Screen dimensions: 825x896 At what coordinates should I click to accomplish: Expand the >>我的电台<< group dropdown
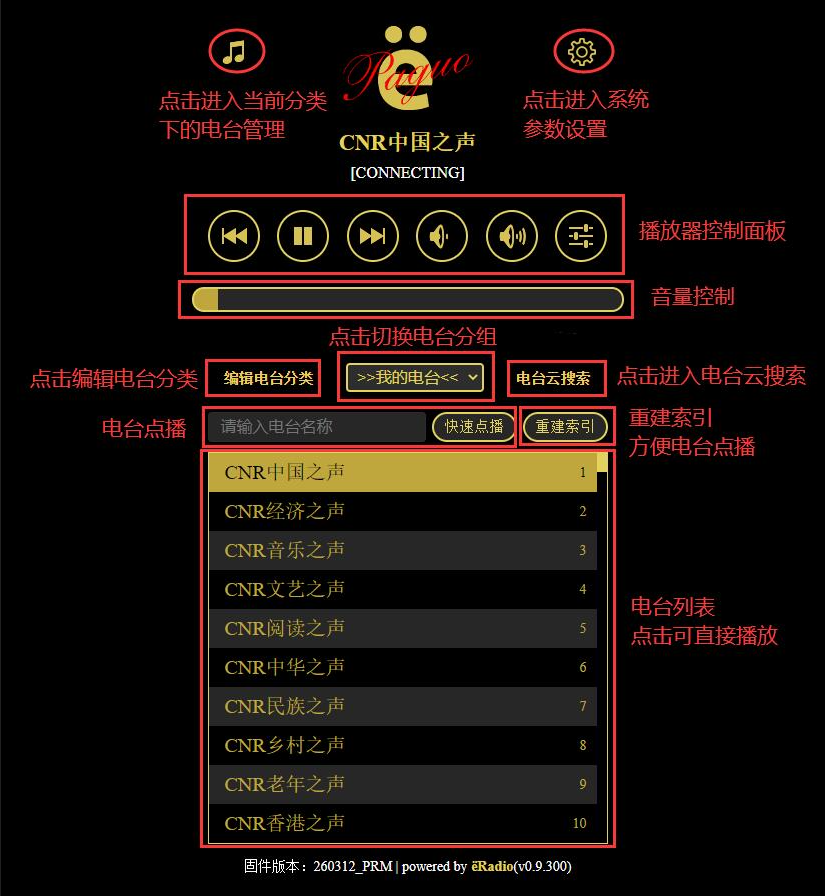[415, 377]
